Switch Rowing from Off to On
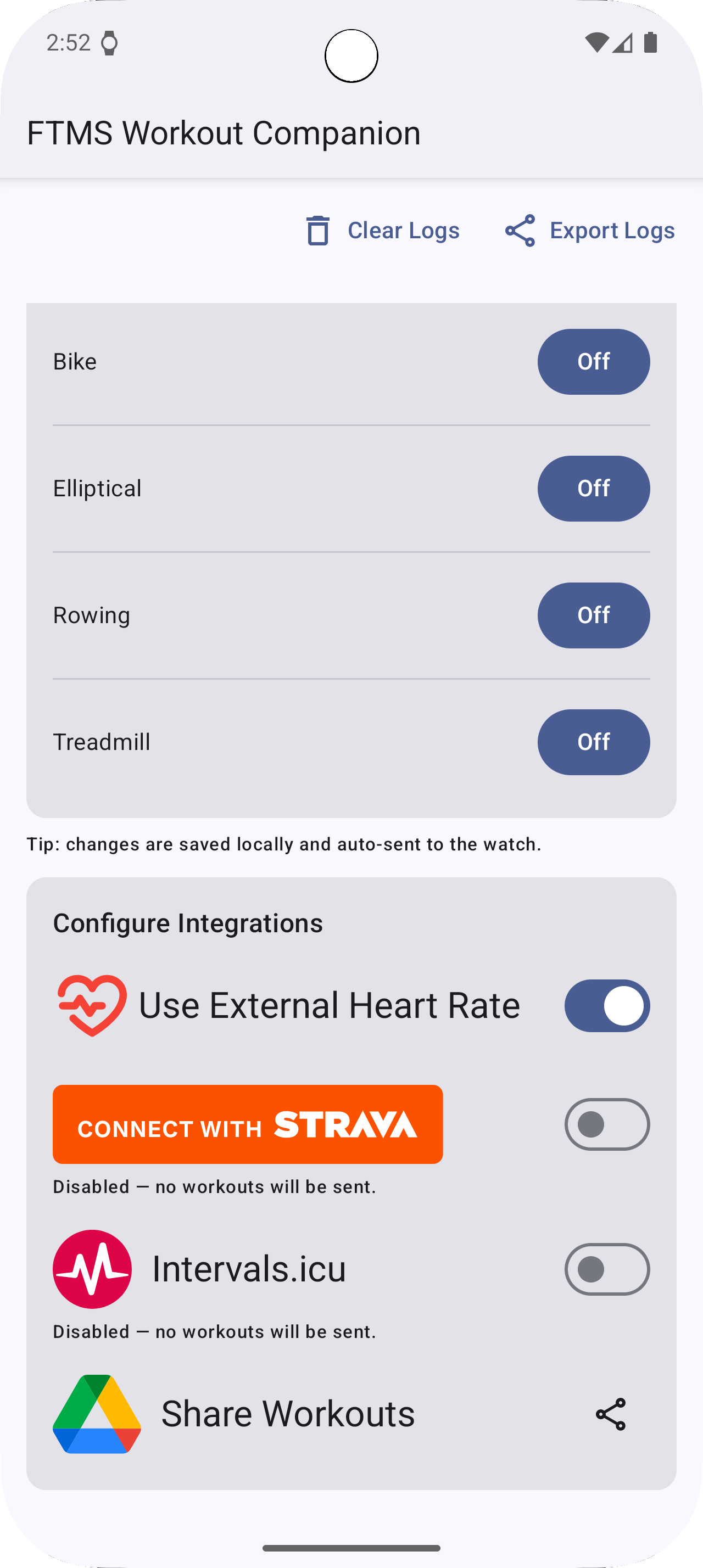 coord(594,615)
